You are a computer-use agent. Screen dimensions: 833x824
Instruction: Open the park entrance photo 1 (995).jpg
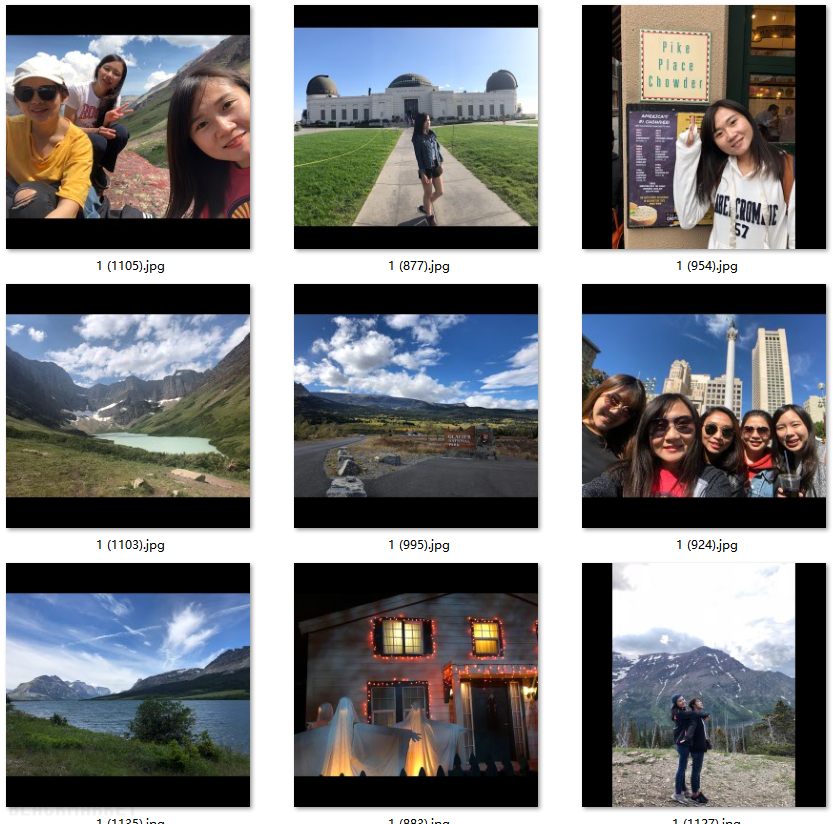(x=416, y=406)
